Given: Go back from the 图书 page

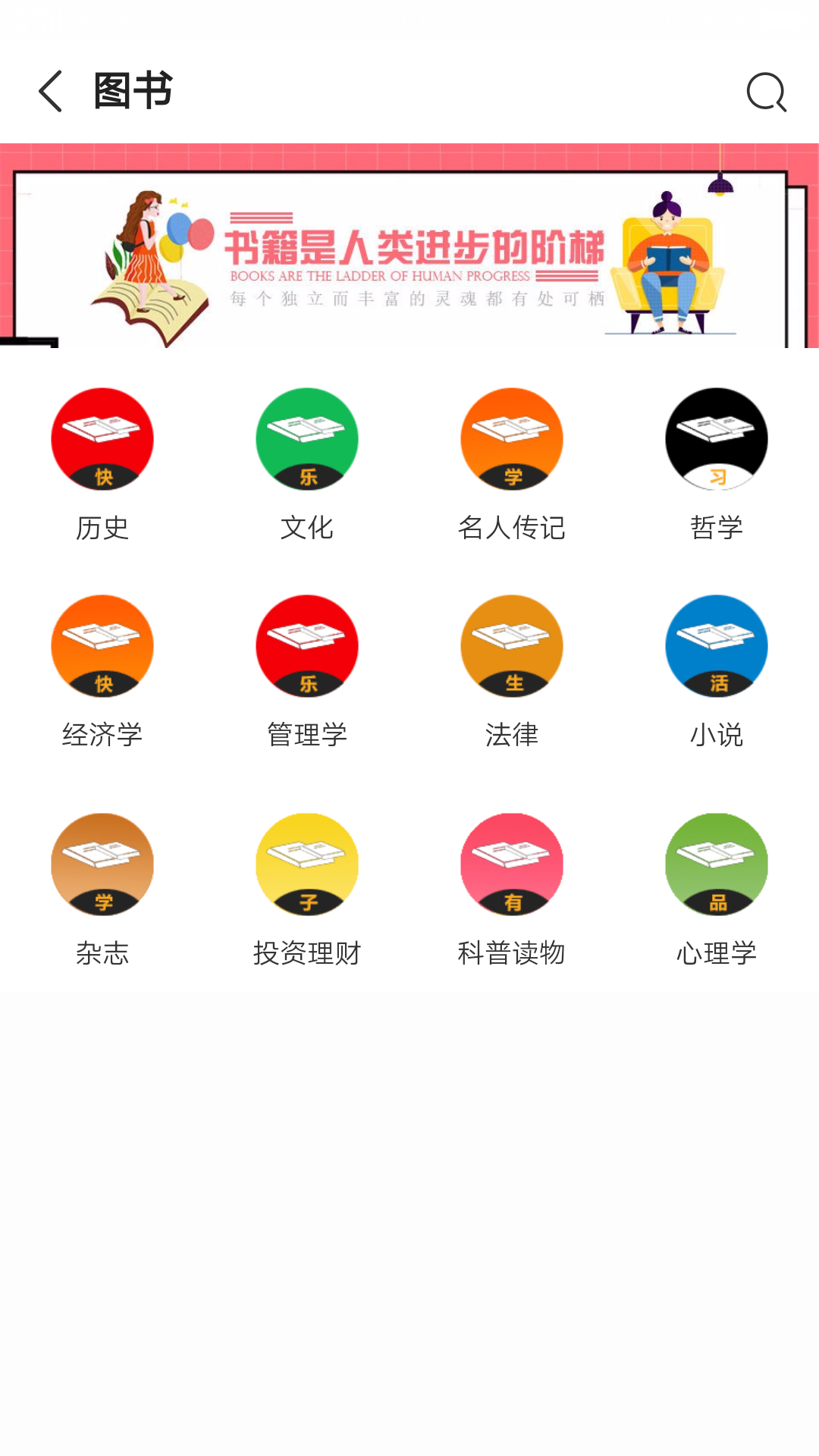Looking at the screenshot, I should (51, 92).
